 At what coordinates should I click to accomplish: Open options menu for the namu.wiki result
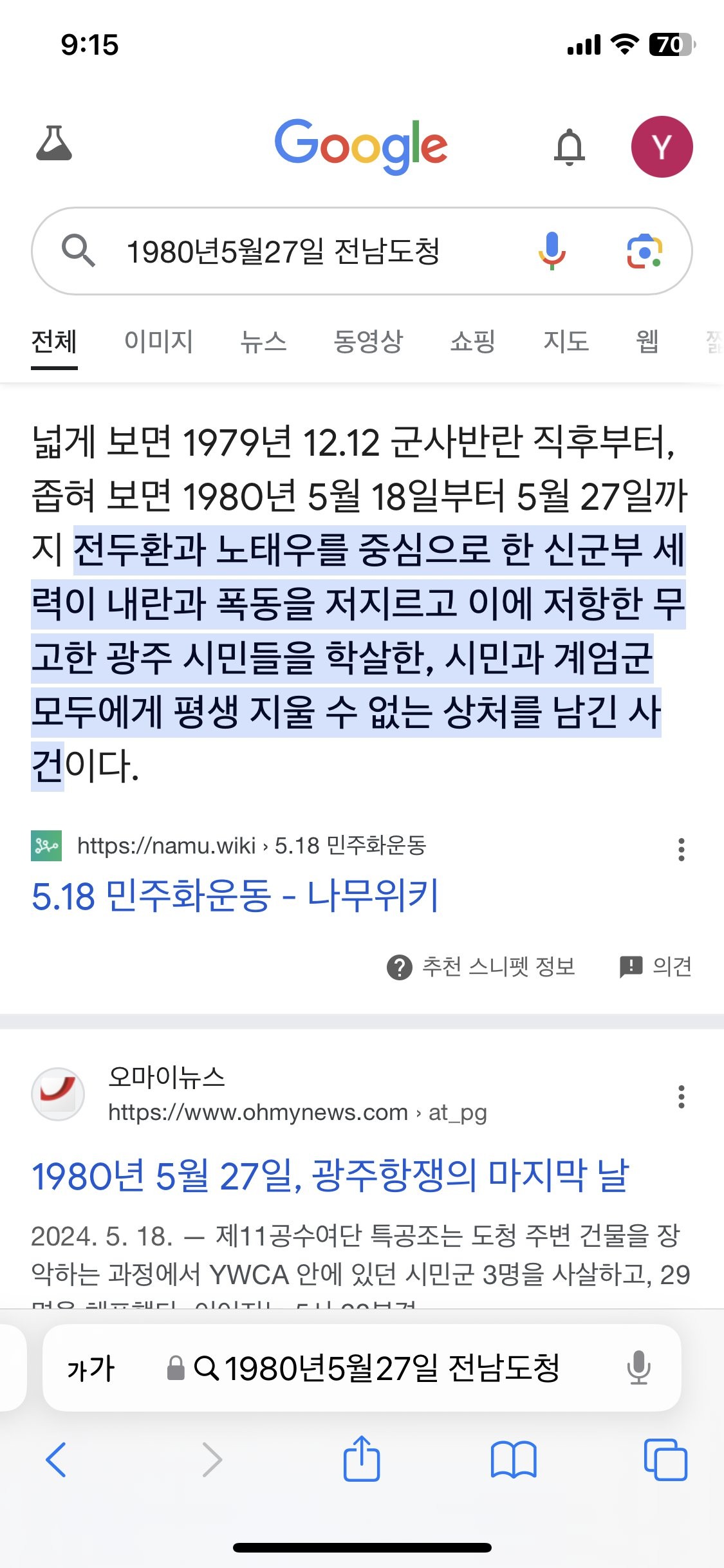coord(681,849)
